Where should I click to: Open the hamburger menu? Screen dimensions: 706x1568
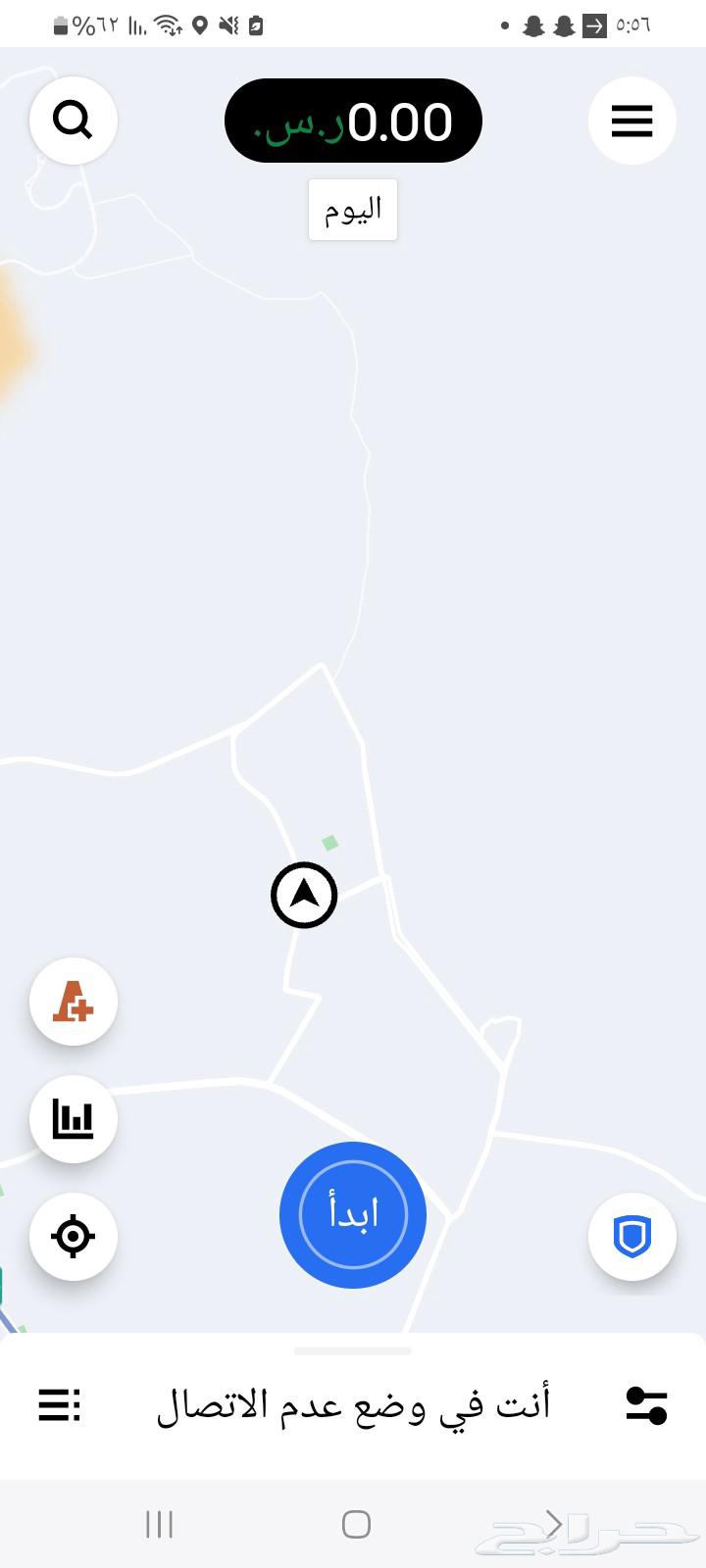coord(632,121)
